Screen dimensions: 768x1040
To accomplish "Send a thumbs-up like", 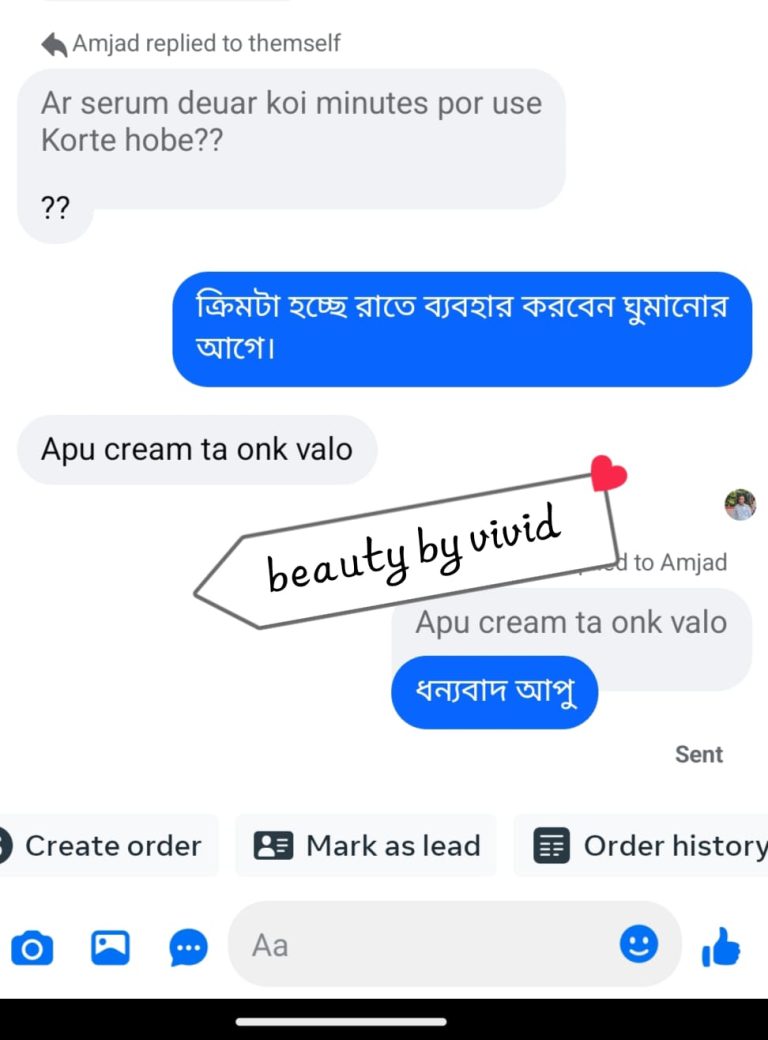I will pyautogui.click(x=721, y=946).
